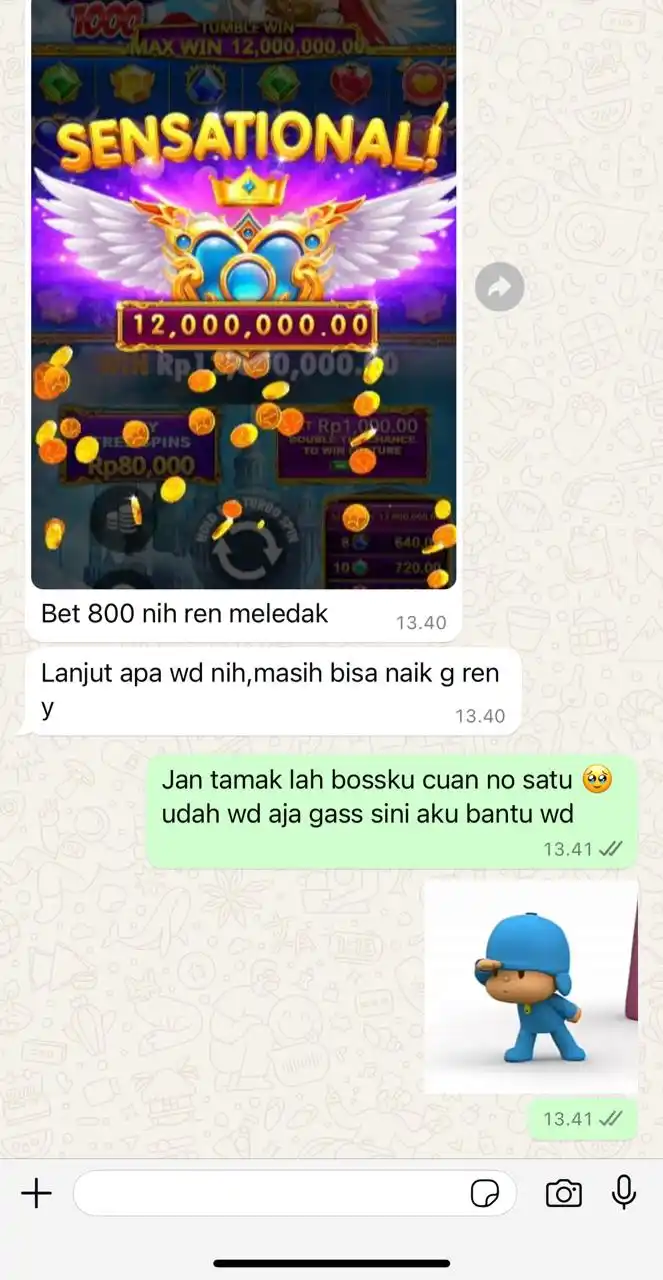Open the sent Pocoyo sticker
The height and width of the screenshot is (1280, 663).
pyautogui.click(x=531, y=987)
